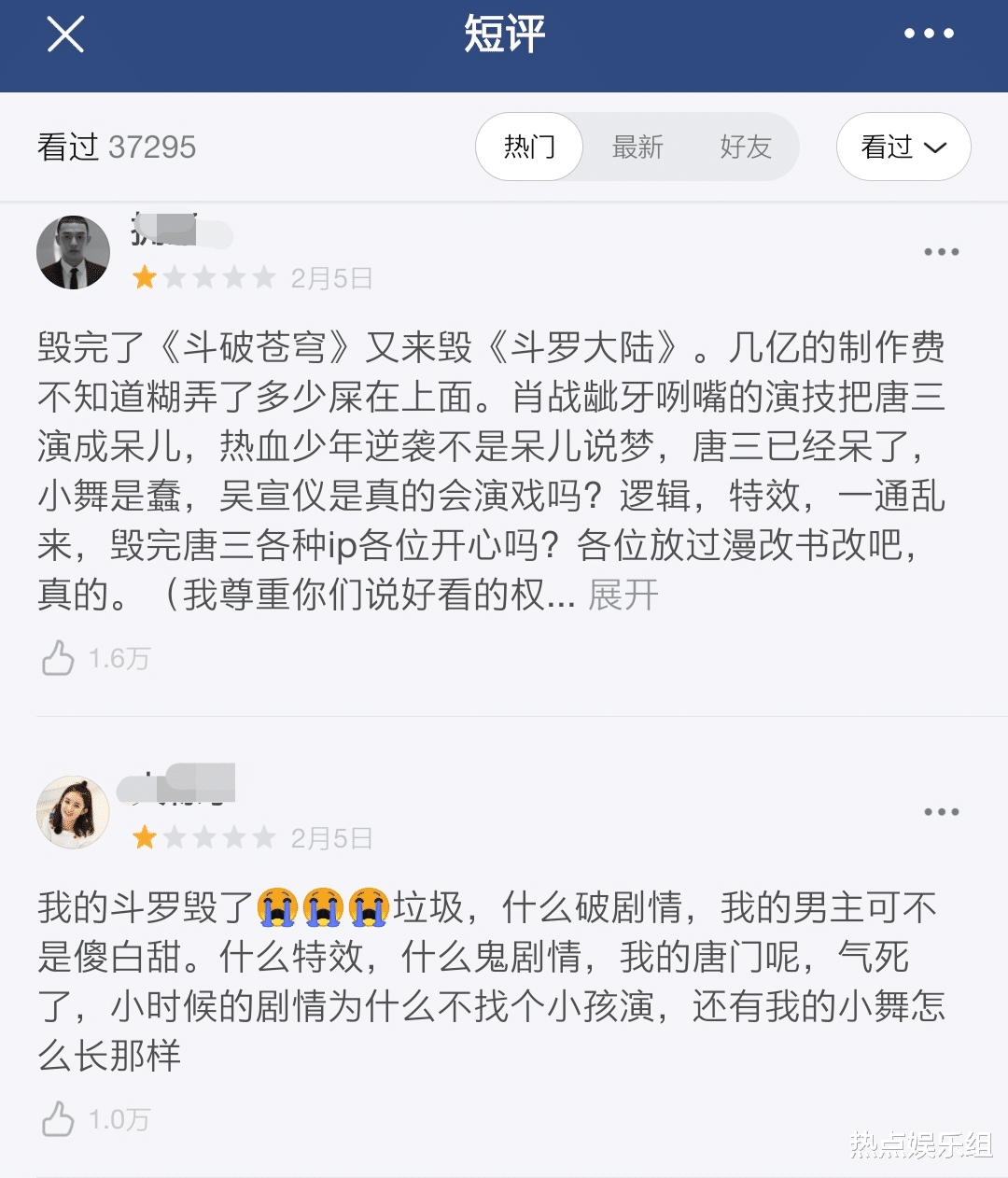The image size is (1008, 1178).
Task: Open more options for the first review
Action: pyautogui.click(x=941, y=251)
